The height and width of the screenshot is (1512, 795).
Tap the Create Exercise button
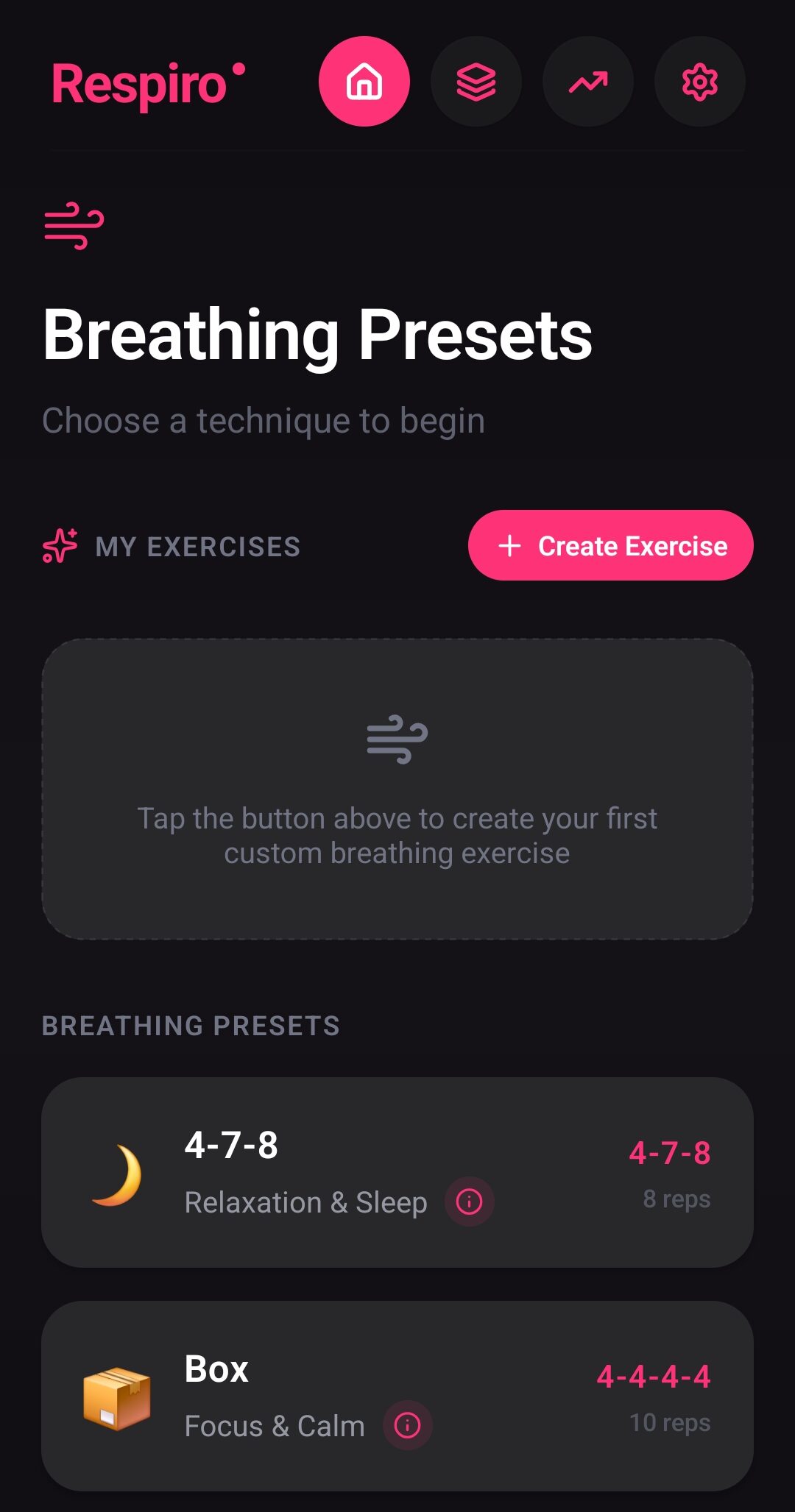[x=610, y=545]
